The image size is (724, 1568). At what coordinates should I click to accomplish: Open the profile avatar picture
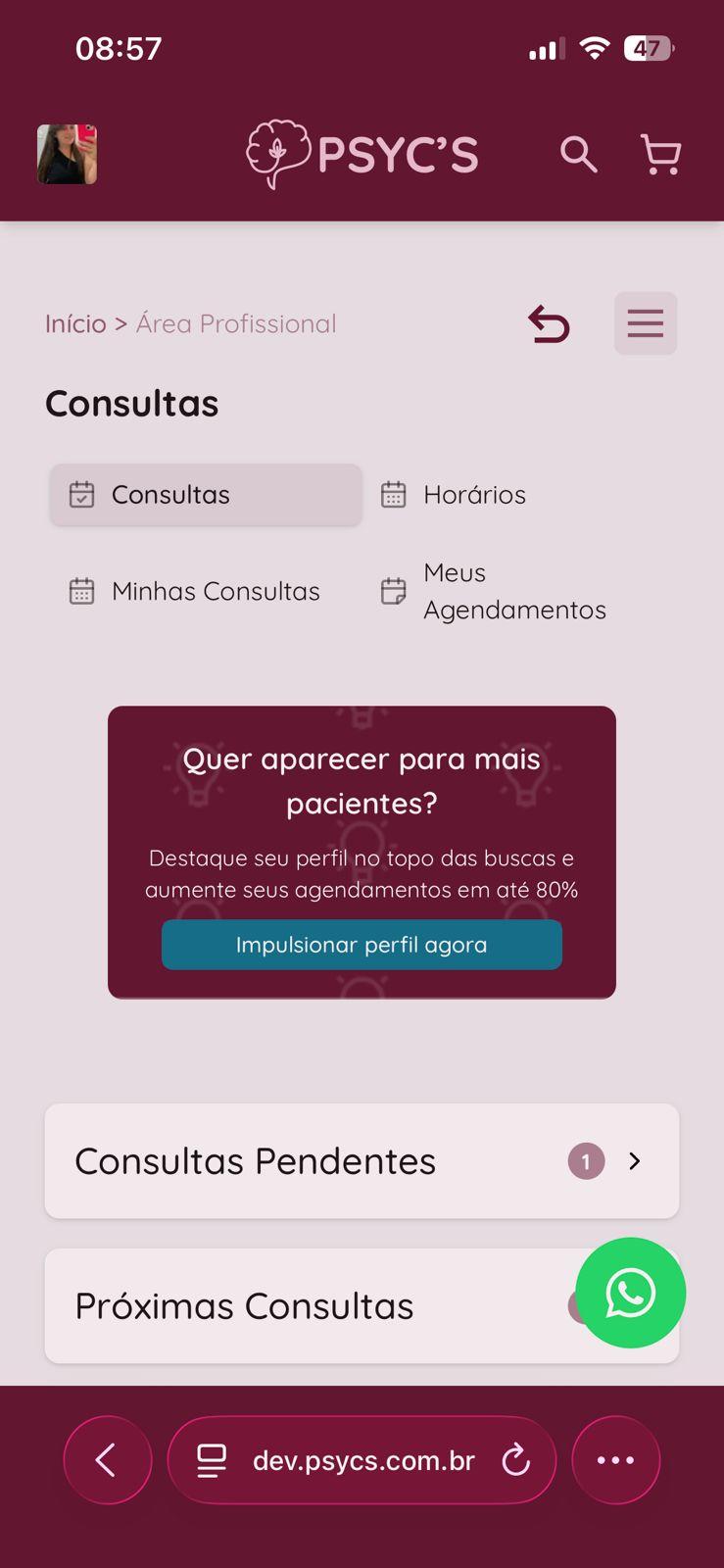[x=67, y=154]
